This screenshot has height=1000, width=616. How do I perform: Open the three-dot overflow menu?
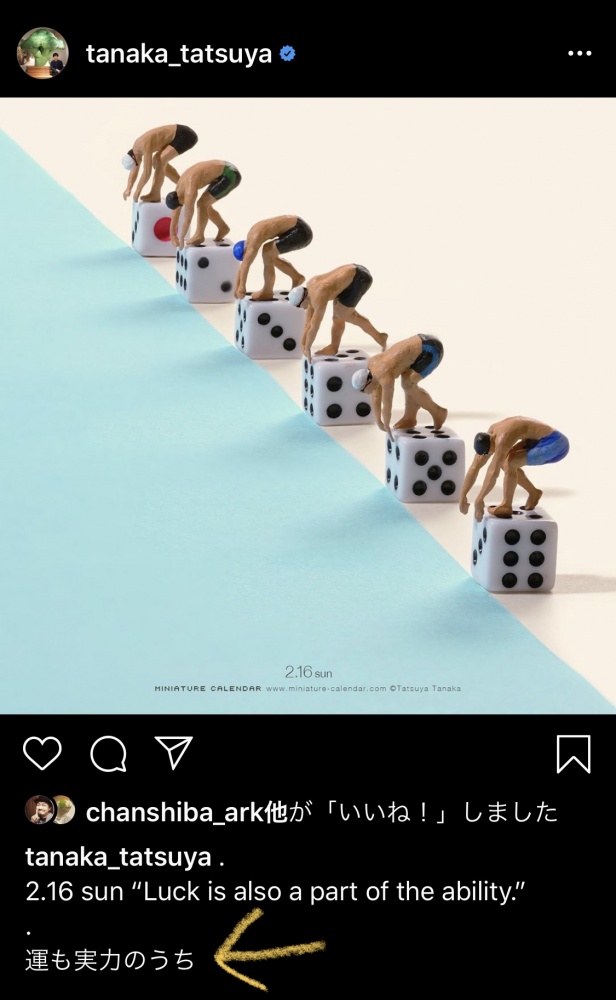pyautogui.click(x=579, y=54)
